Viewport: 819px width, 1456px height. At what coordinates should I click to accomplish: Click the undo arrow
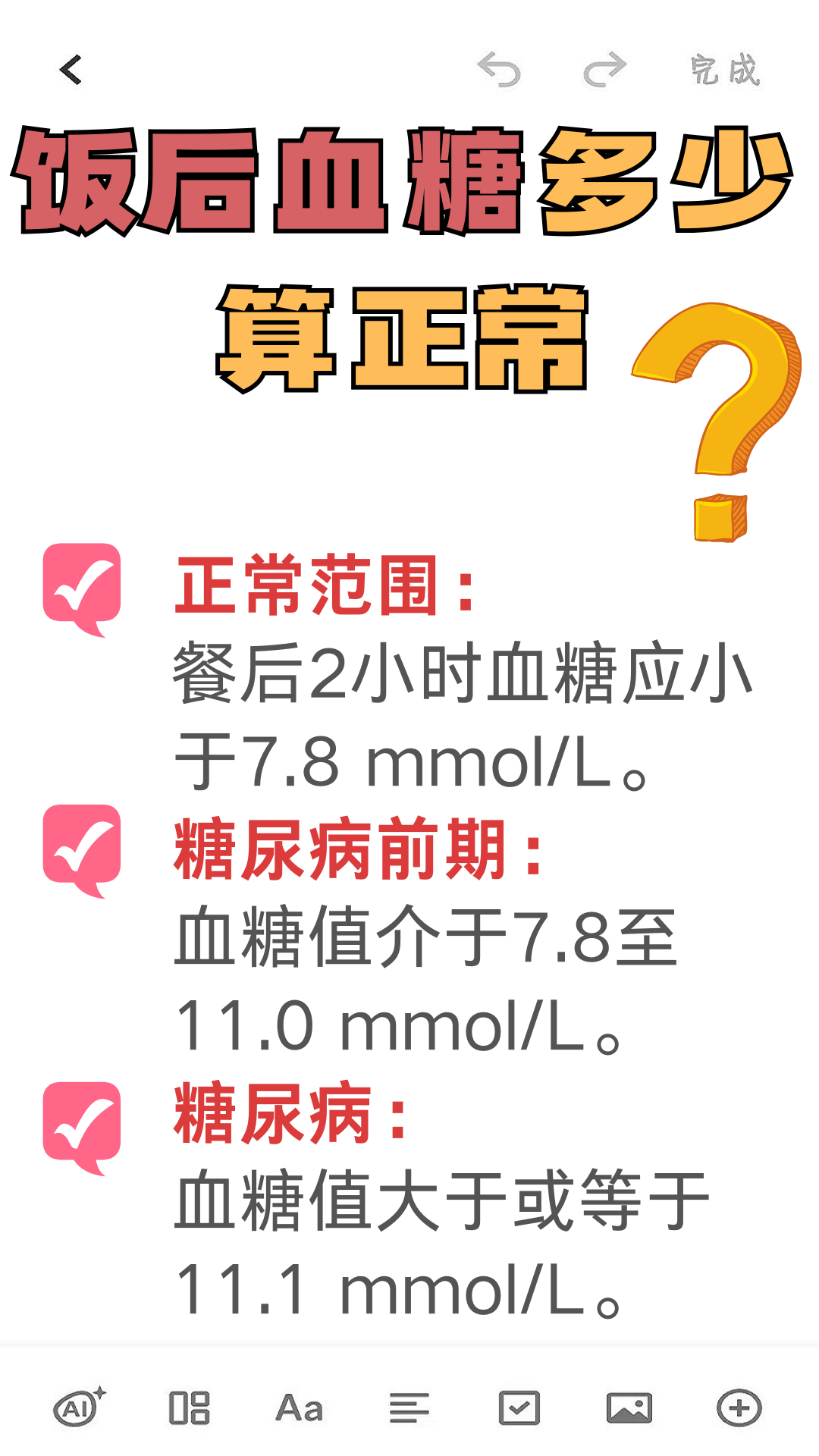[501, 68]
